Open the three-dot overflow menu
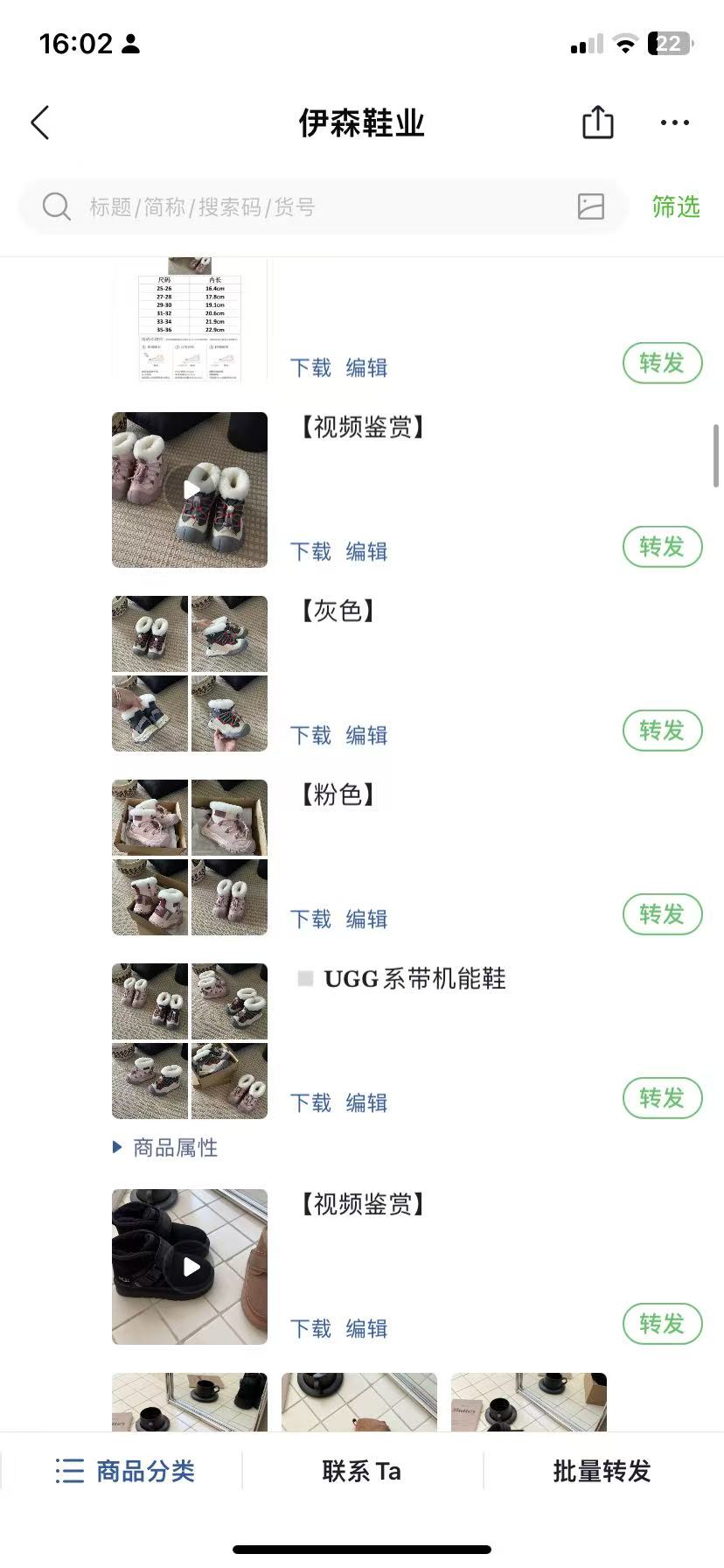This screenshot has height=1568, width=724. pos(674,122)
